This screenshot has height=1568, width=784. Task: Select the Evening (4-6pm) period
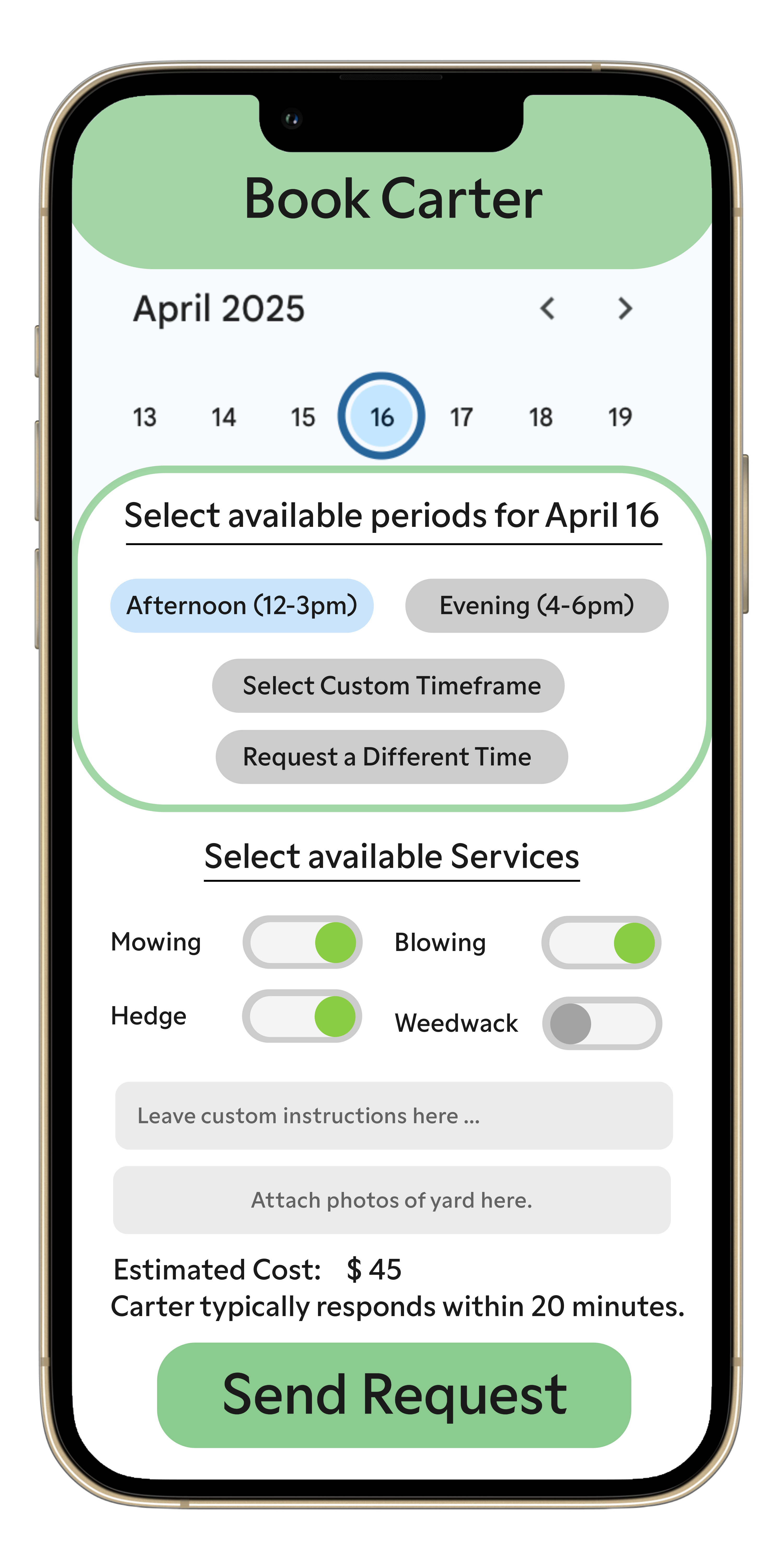[536, 606]
